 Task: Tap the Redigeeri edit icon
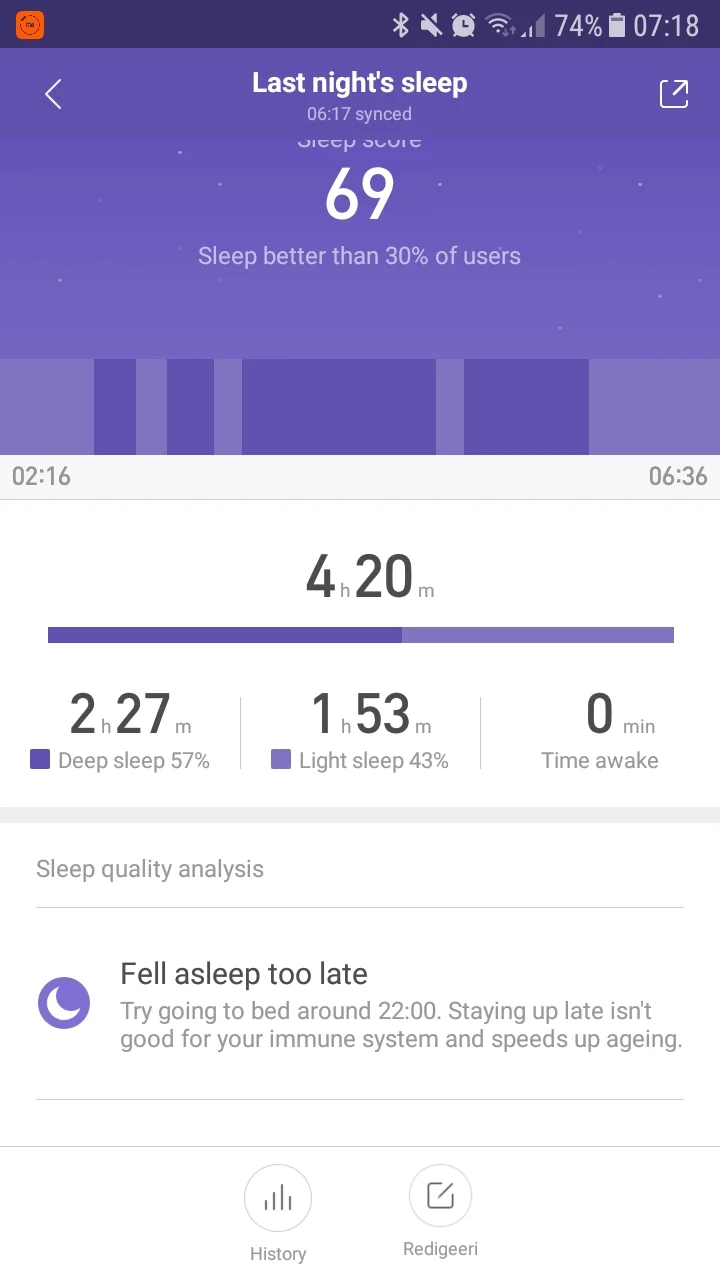(440, 1195)
